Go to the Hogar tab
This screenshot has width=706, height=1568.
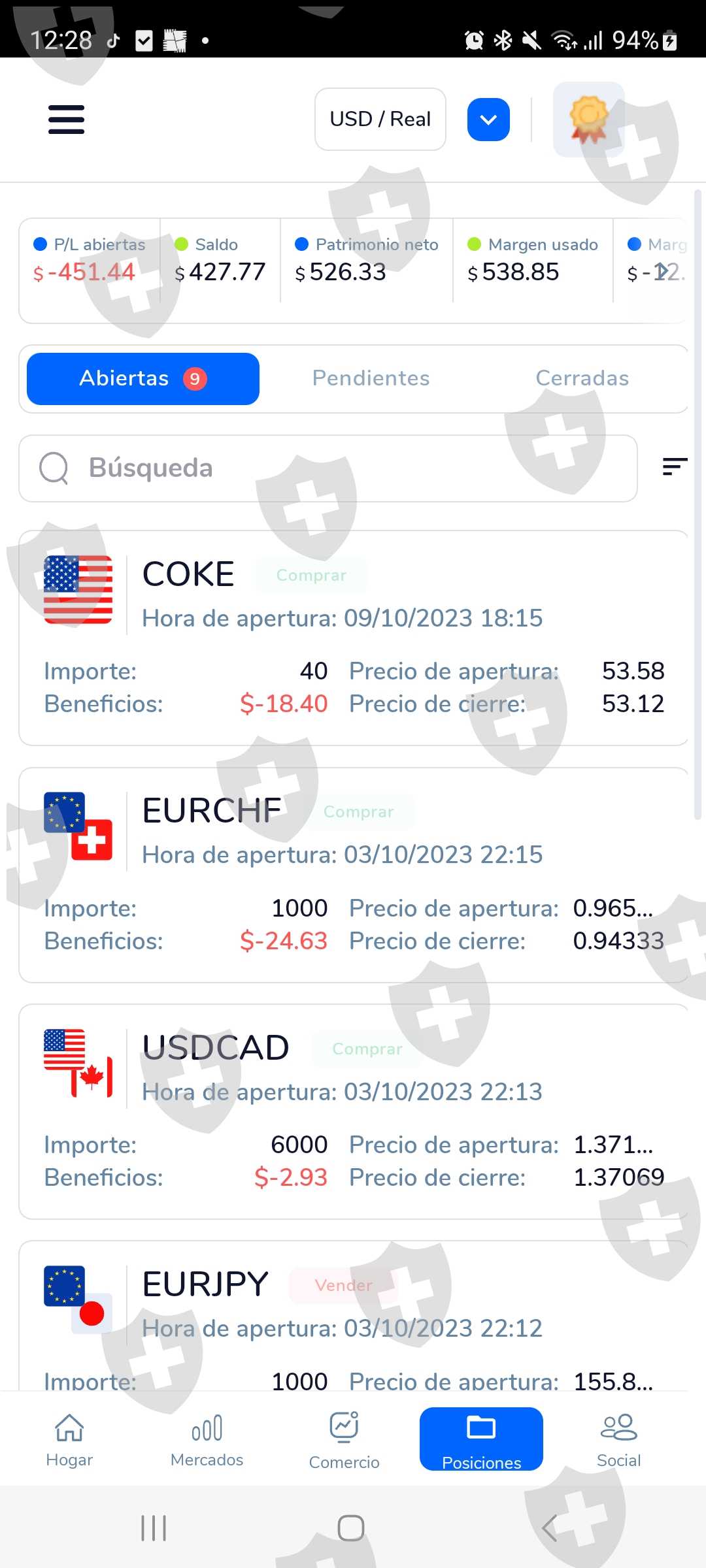[69, 1440]
